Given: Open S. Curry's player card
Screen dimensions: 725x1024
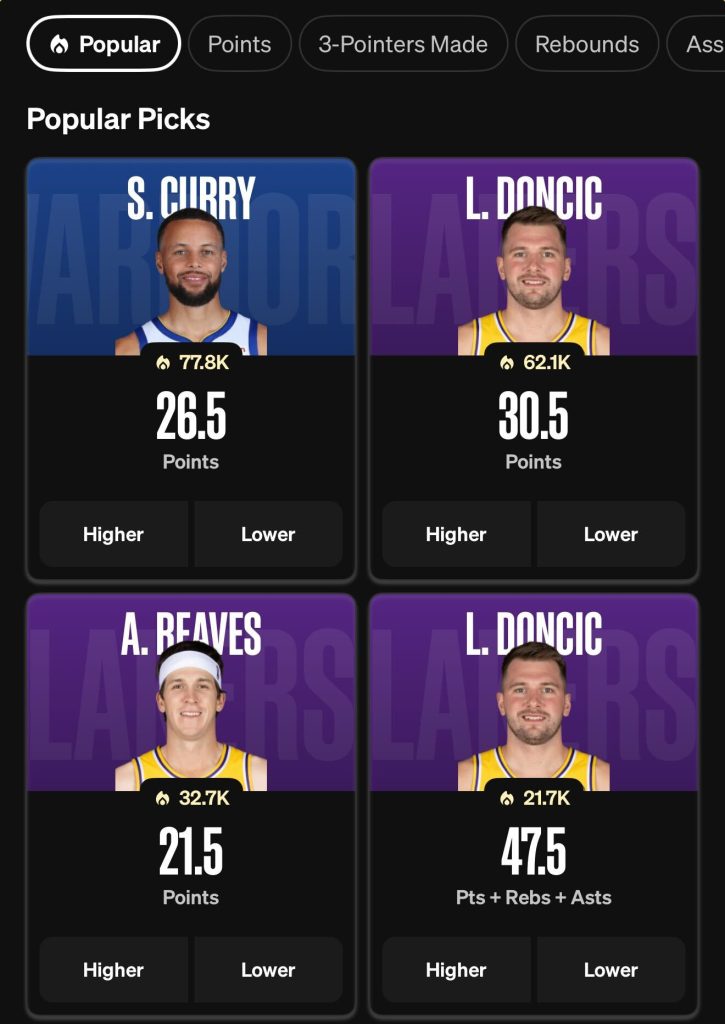Looking at the screenshot, I should (191, 270).
